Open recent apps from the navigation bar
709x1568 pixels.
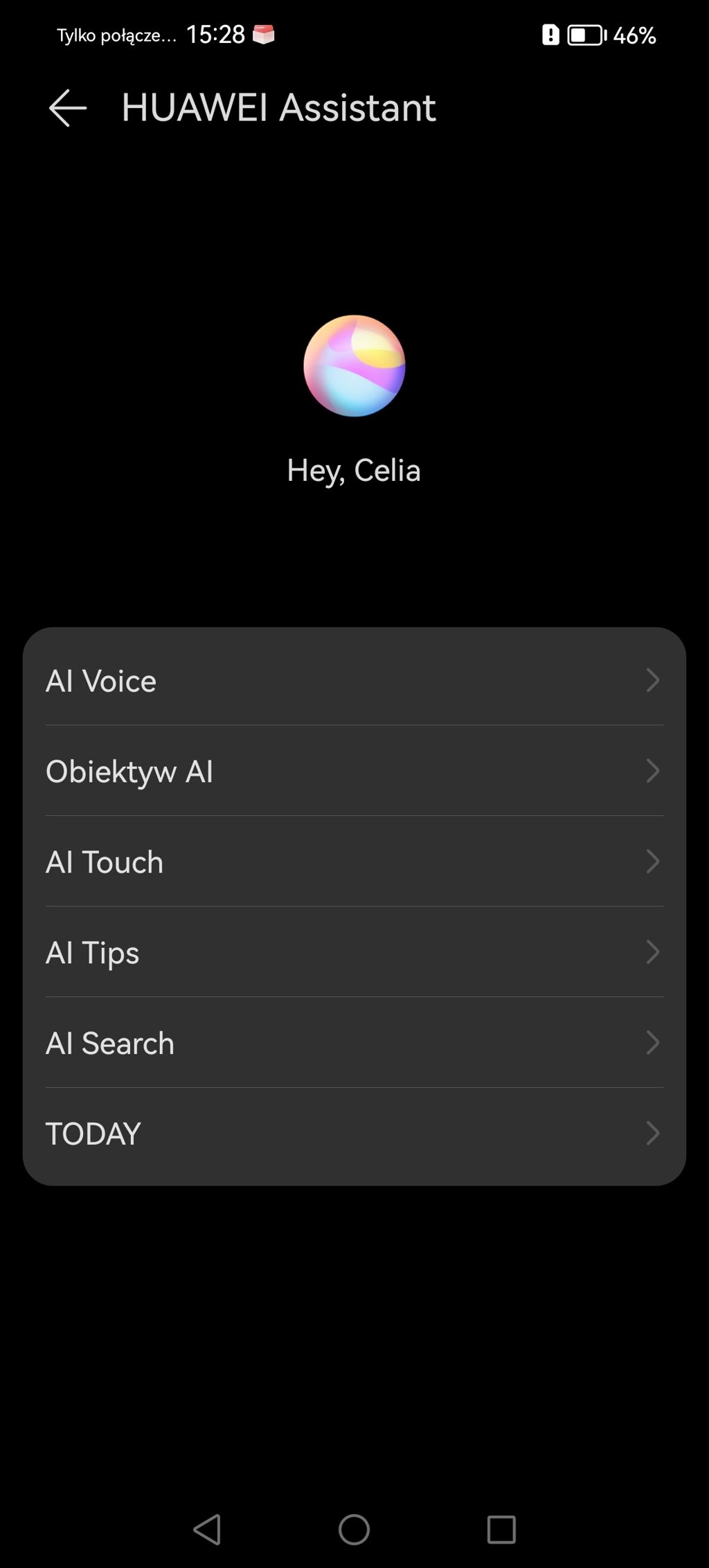point(501,1529)
